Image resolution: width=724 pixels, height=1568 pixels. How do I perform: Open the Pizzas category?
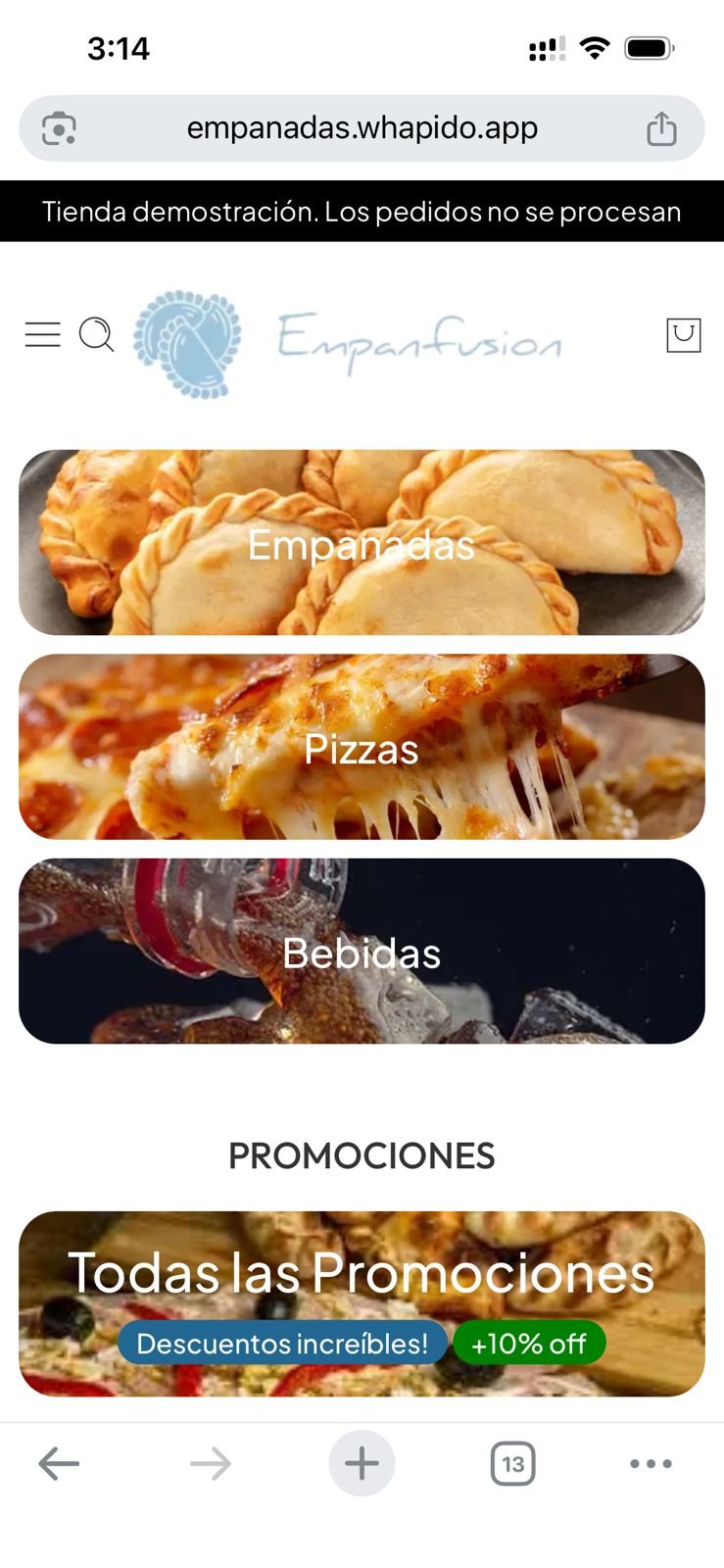pyautogui.click(x=362, y=747)
